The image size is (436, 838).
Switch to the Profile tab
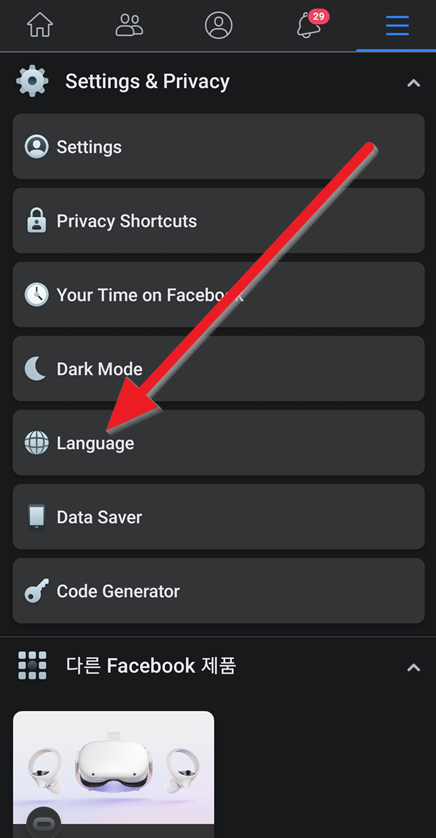(219, 25)
